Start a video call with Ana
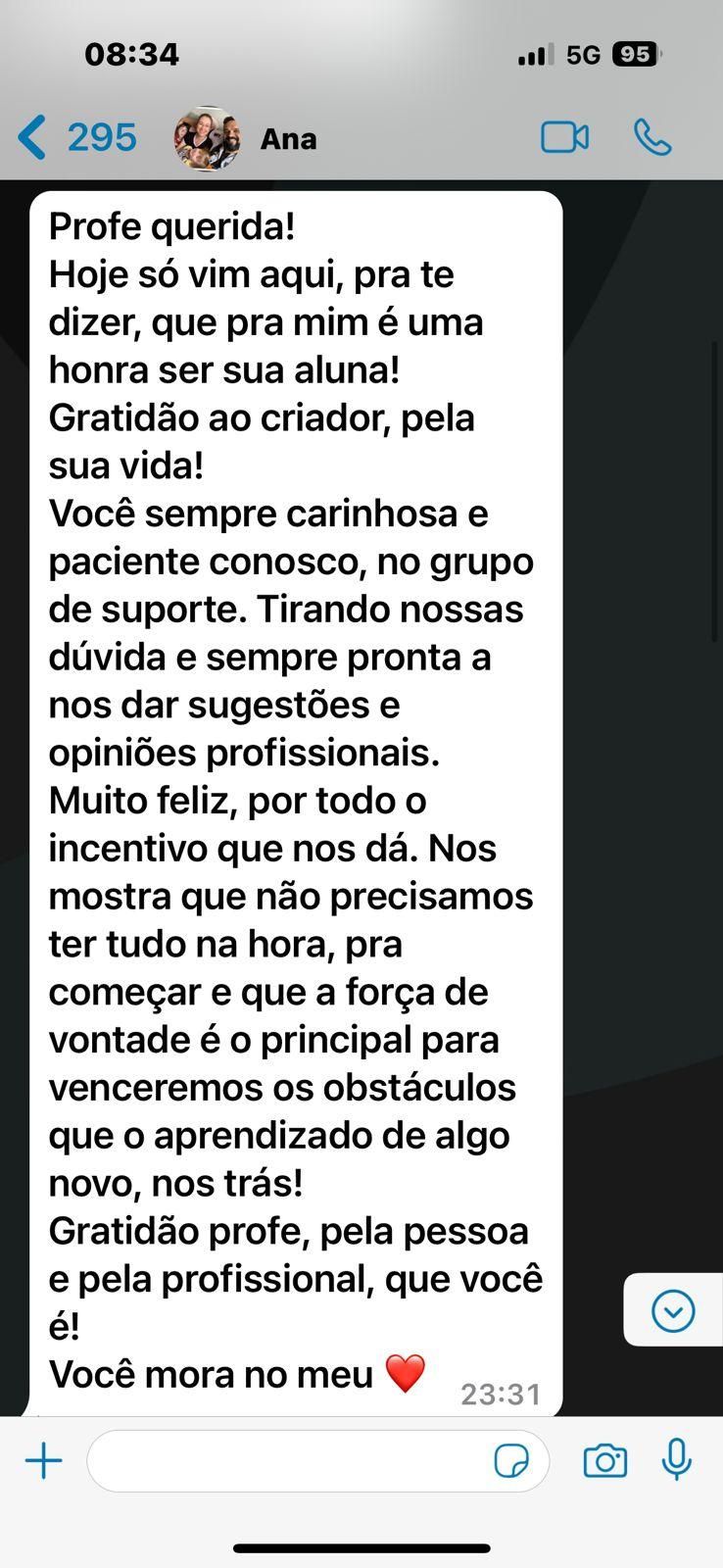 [564, 137]
